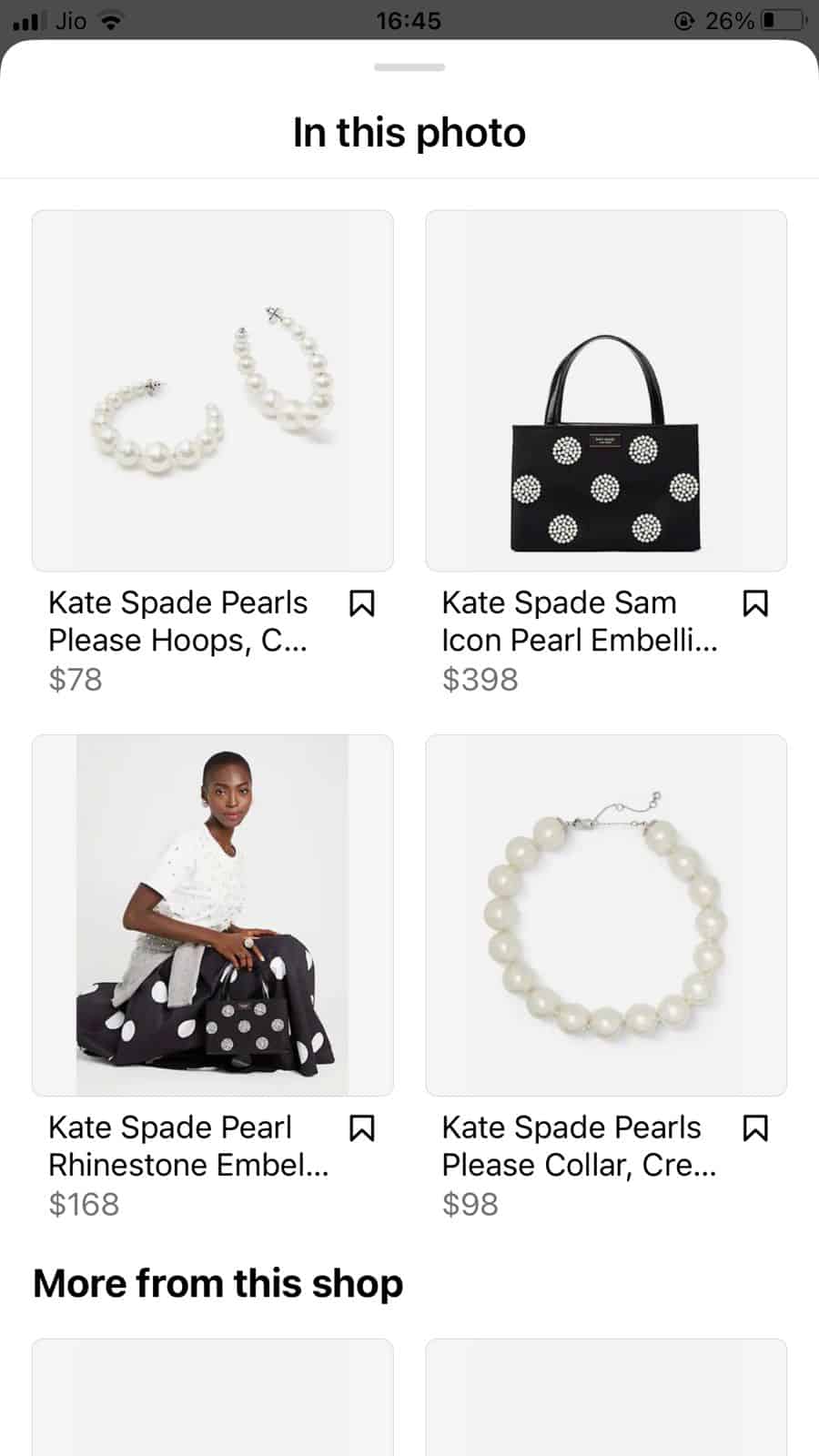View the Kate Spade Sam Icon Pearl bag
The image size is (819, 1456).
tap(606, 391)
